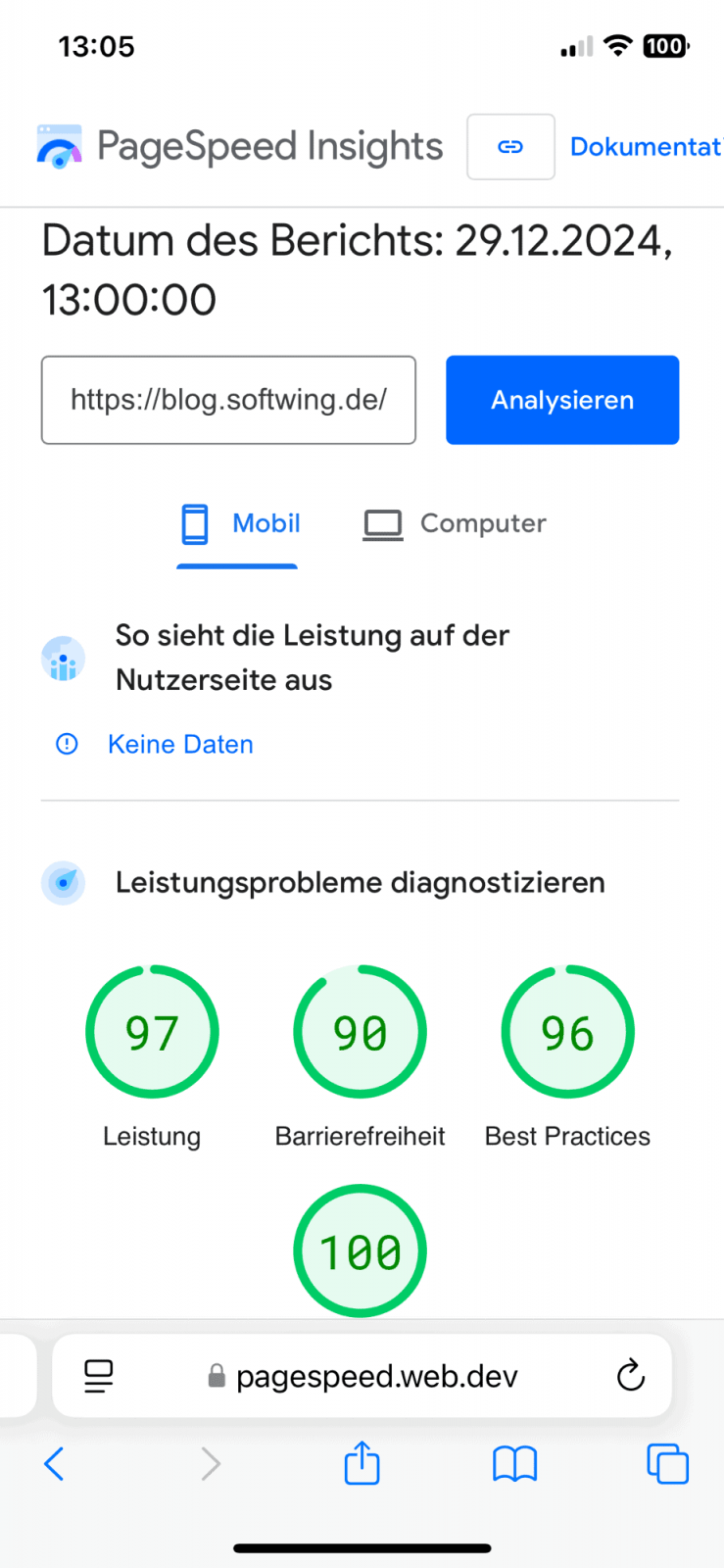
Task: Click the green 100 score circle
Action: coord(360,1250)
